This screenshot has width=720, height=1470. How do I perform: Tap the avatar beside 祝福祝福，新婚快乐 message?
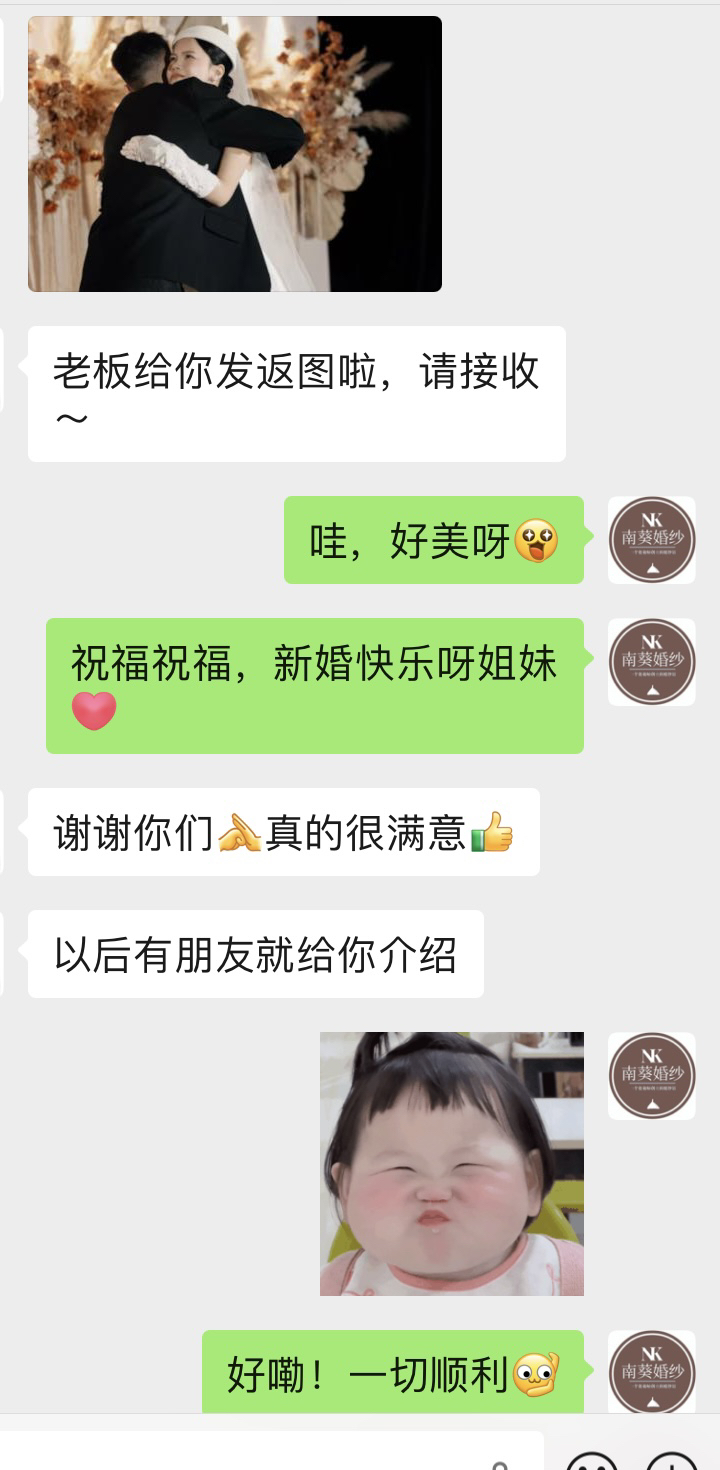coord(652,662)
